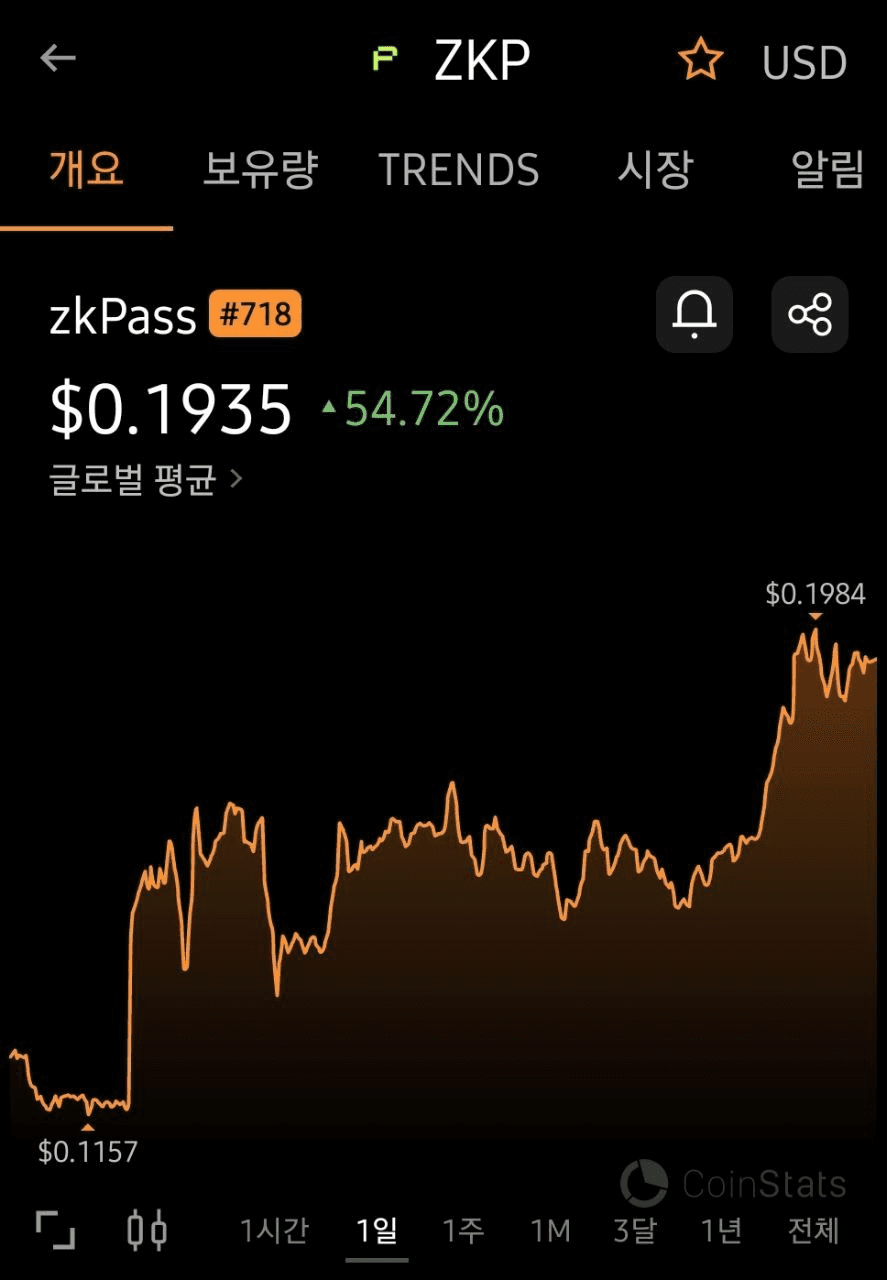Viewport: 887px width, 1280px height.
Task: Expand the chart to fullscreen
Action: 56,1229
